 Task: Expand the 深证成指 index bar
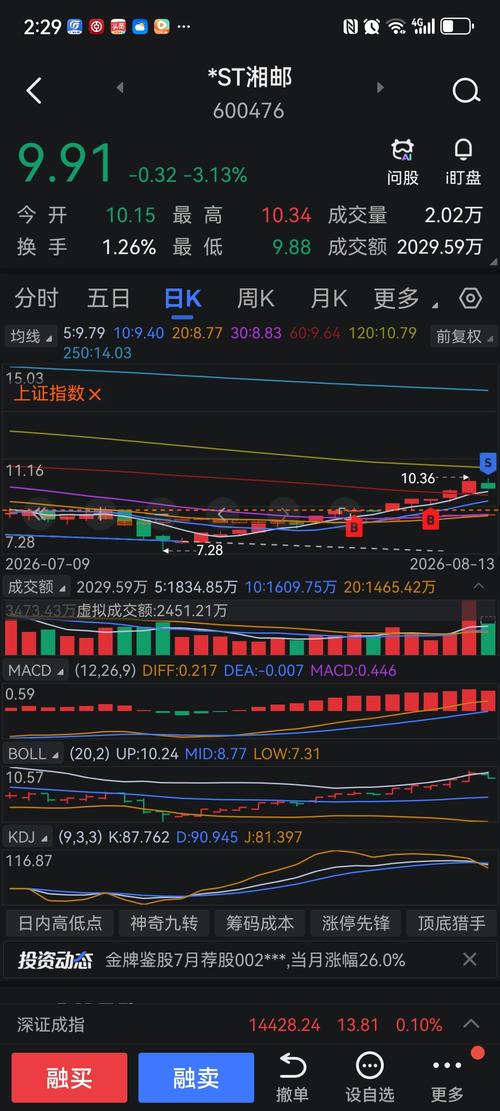click(470, 1024)
